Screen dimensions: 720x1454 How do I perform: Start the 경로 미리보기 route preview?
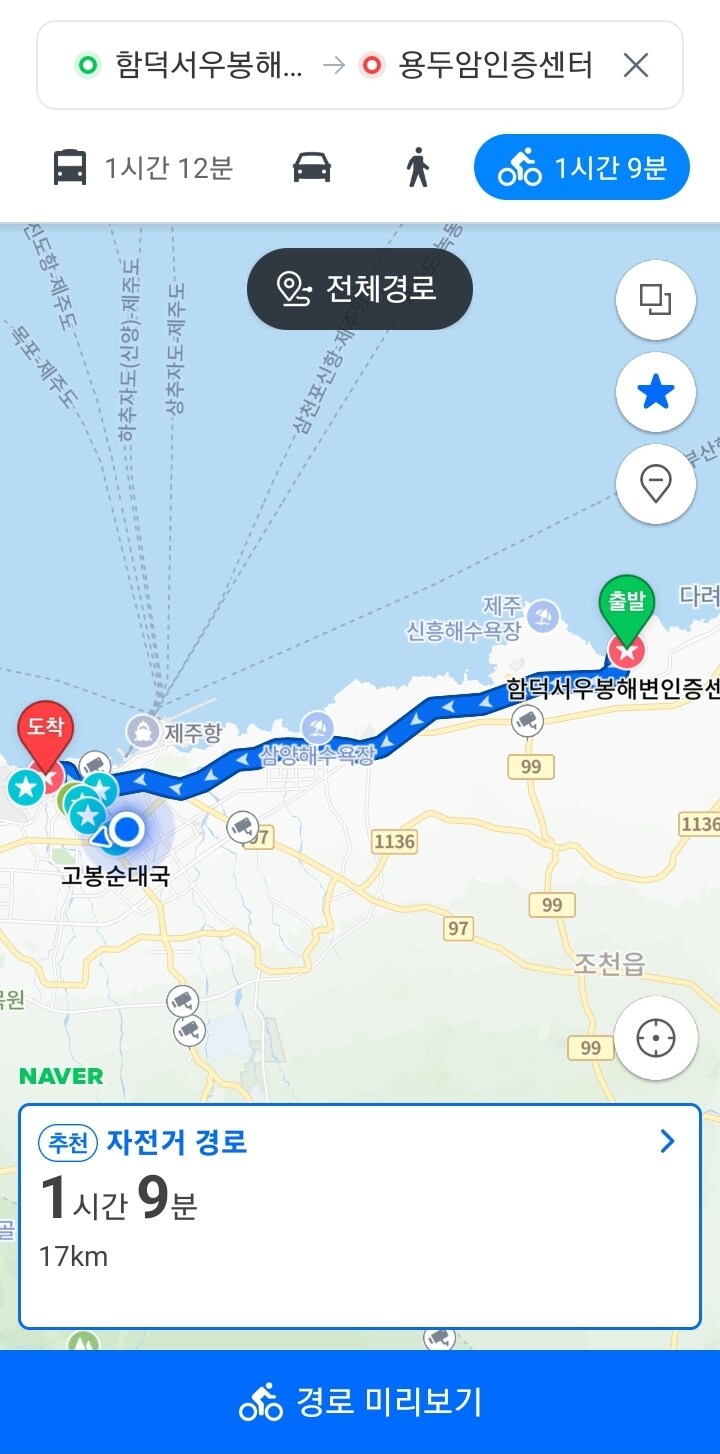[359, 1402]
